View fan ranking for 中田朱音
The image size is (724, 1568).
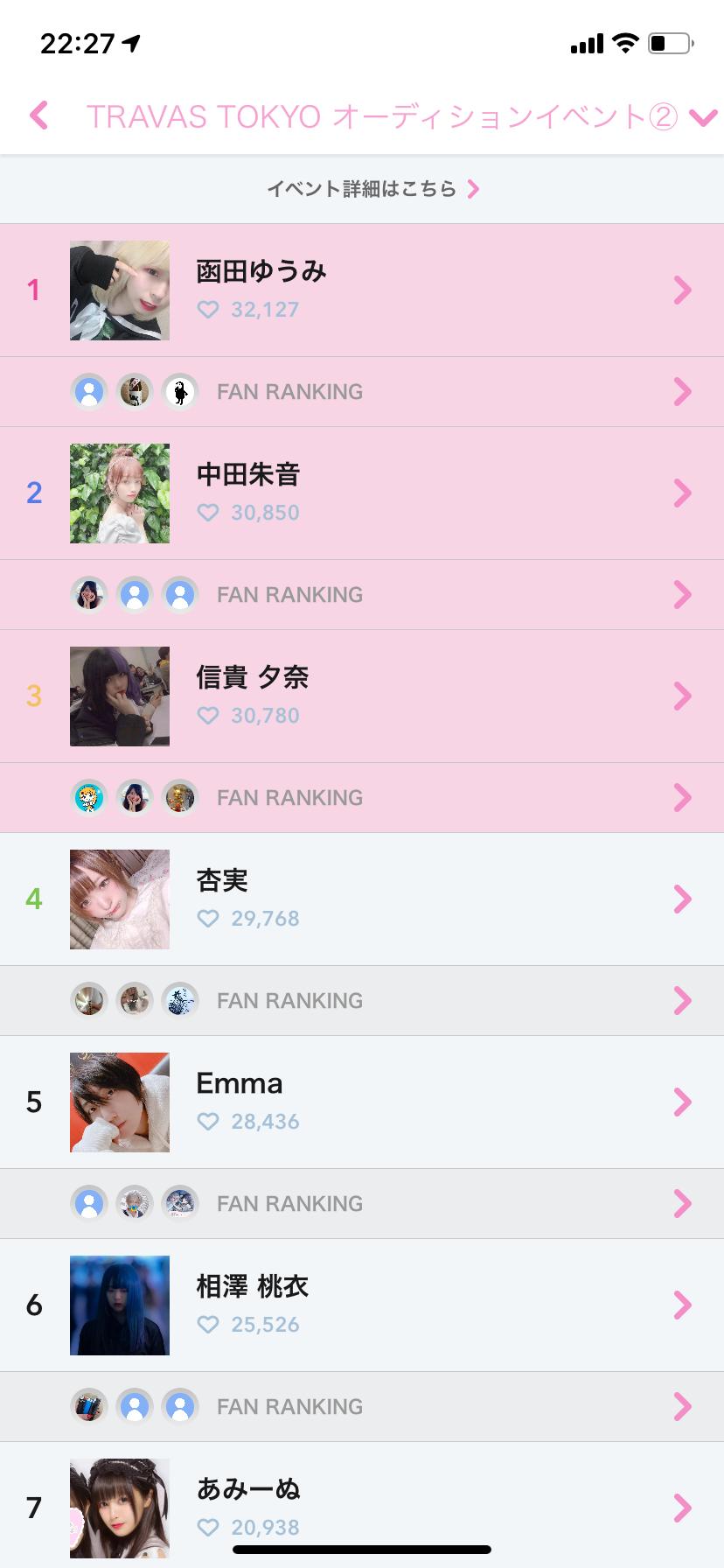coord(362,595)
